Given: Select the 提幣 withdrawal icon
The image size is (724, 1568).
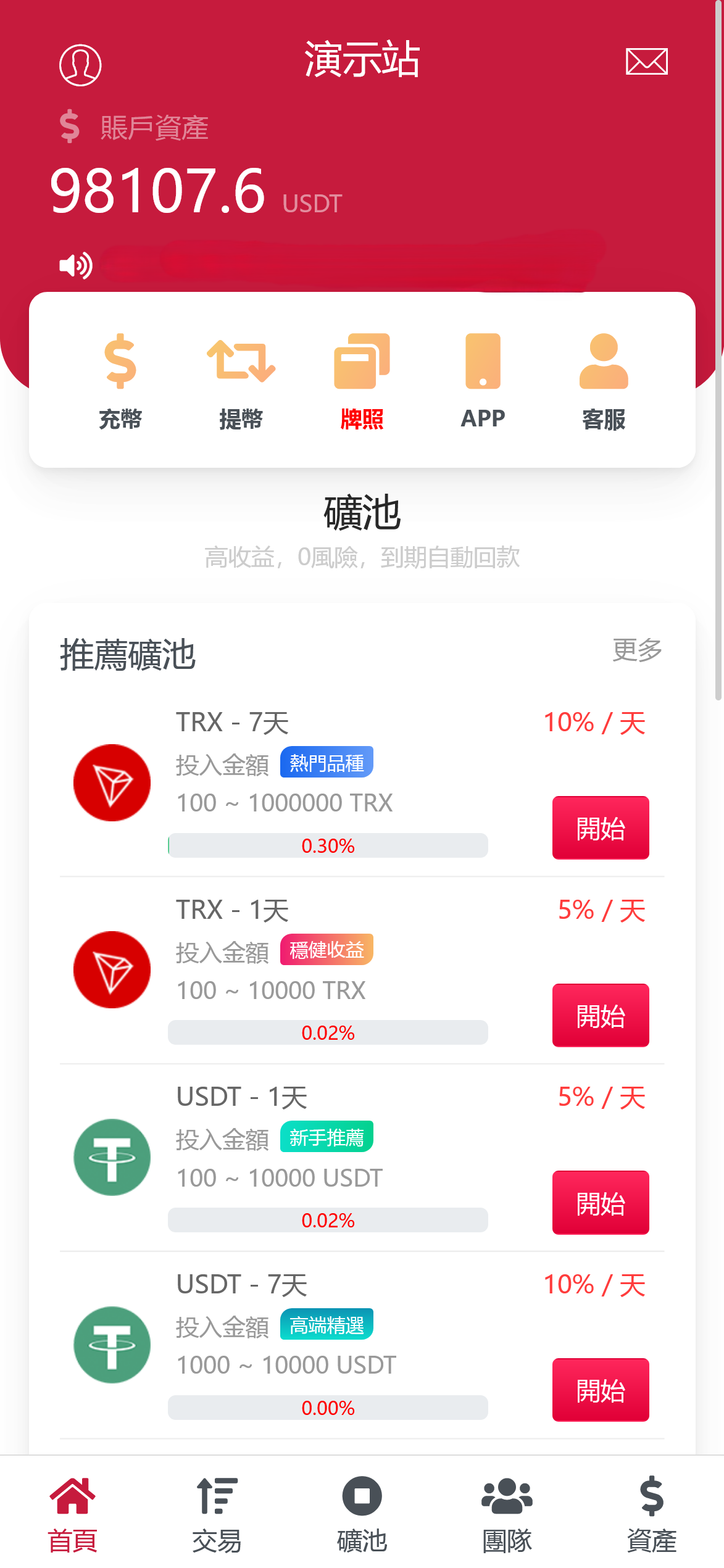Looking at the screenshot, I should pos(241,380).
